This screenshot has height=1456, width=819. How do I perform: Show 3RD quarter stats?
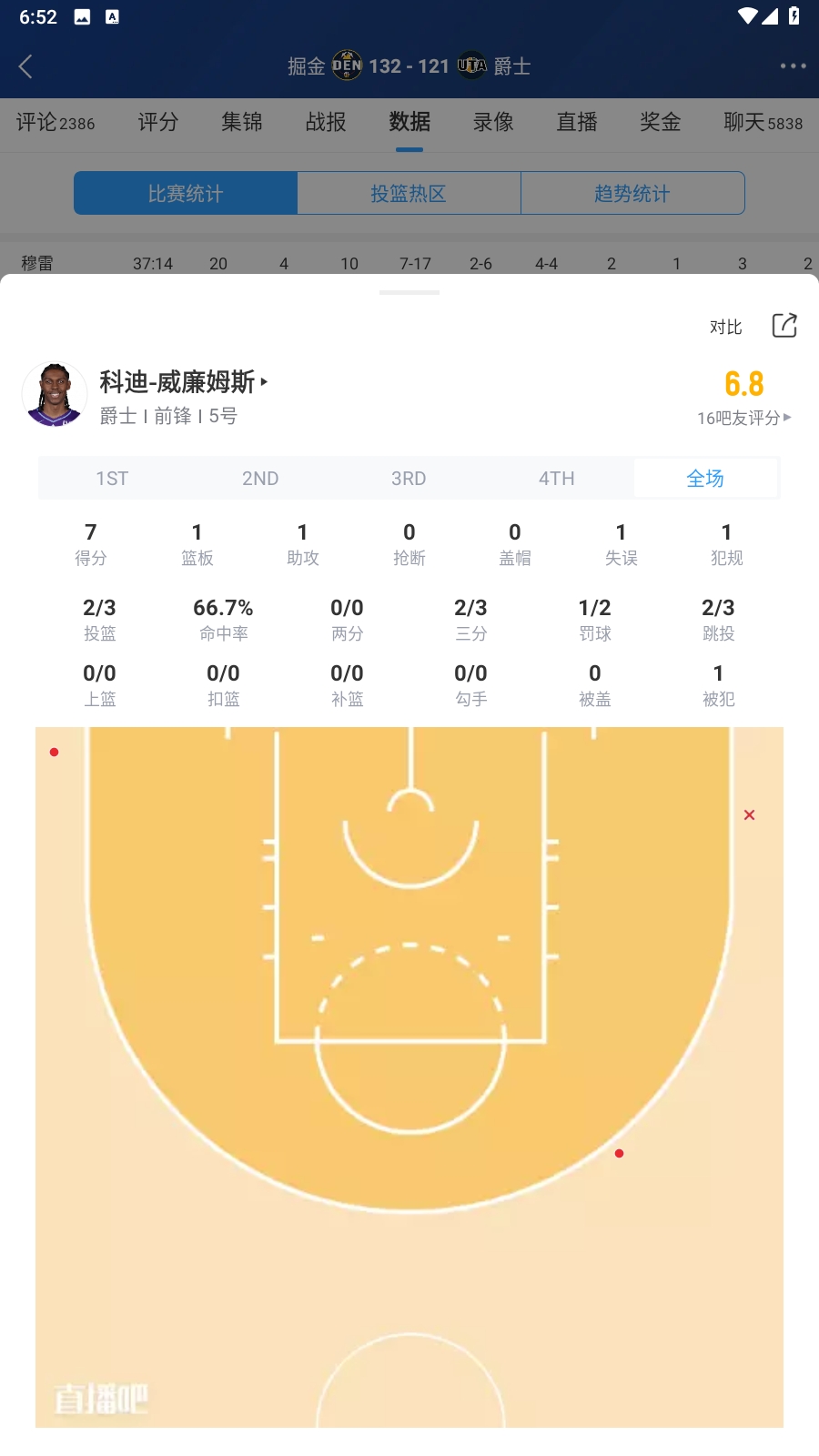pos(409,479)
